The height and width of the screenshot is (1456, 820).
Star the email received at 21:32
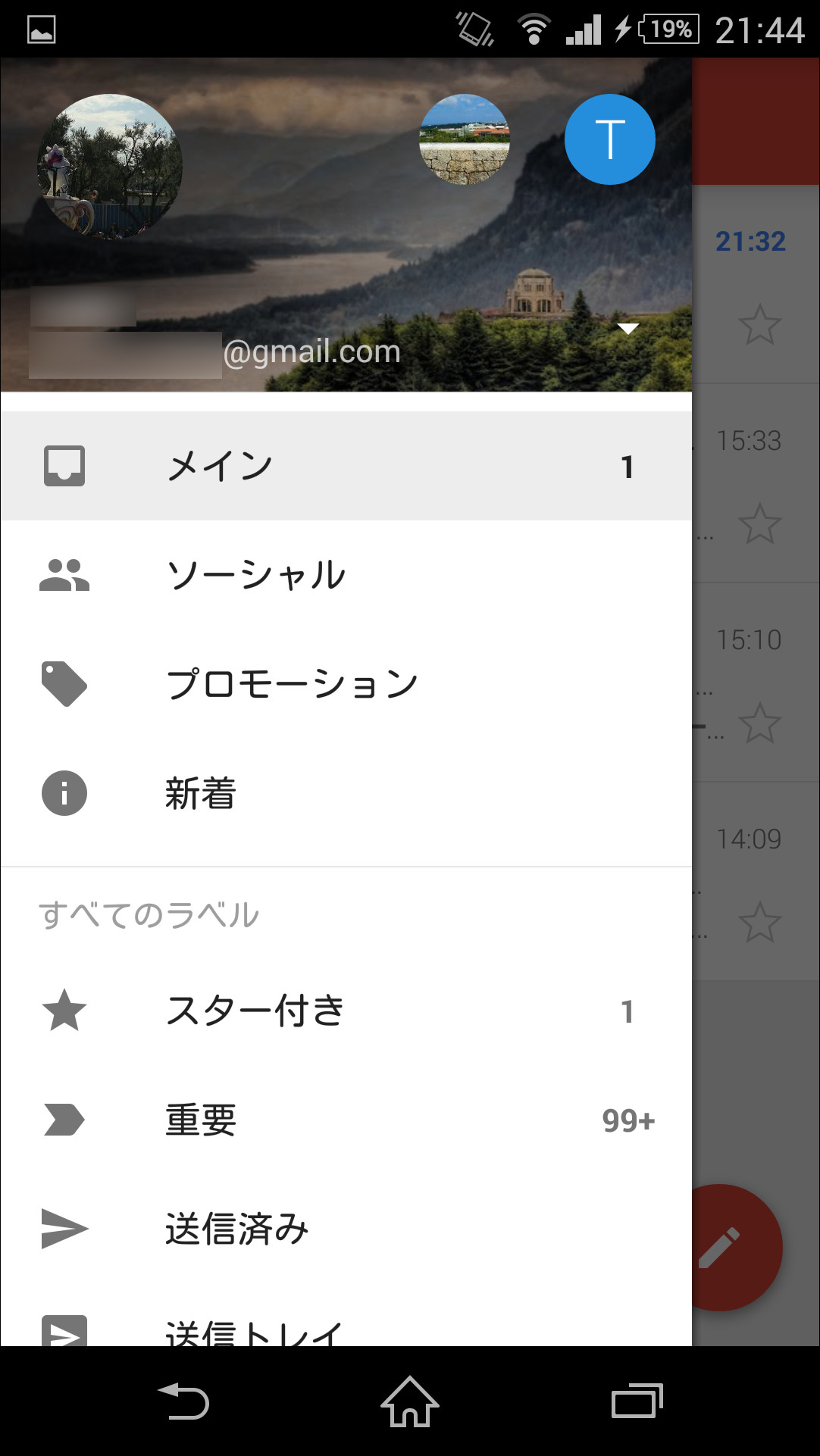(x=760, y=326)
